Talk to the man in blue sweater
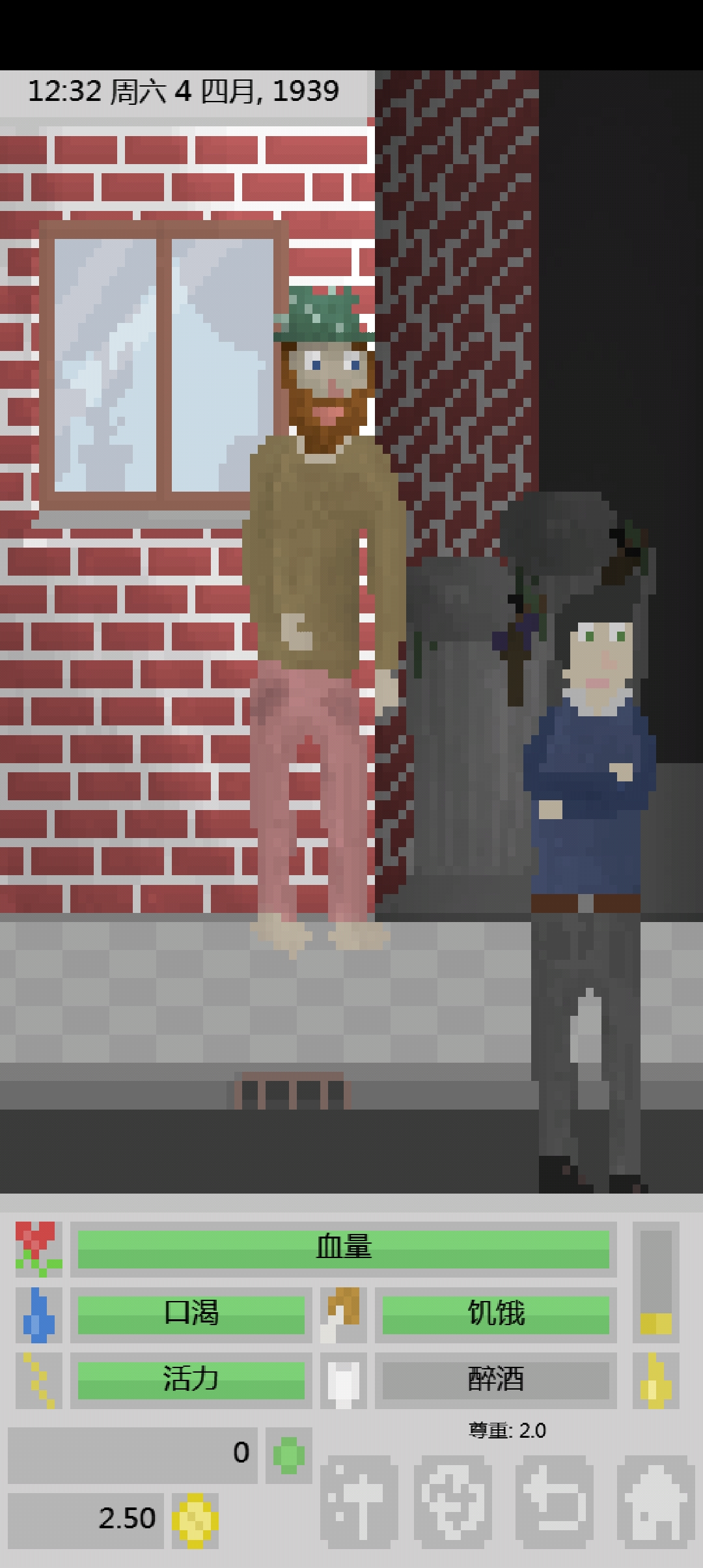Viewport: 703px width, 1568px height. coord(589,814)
